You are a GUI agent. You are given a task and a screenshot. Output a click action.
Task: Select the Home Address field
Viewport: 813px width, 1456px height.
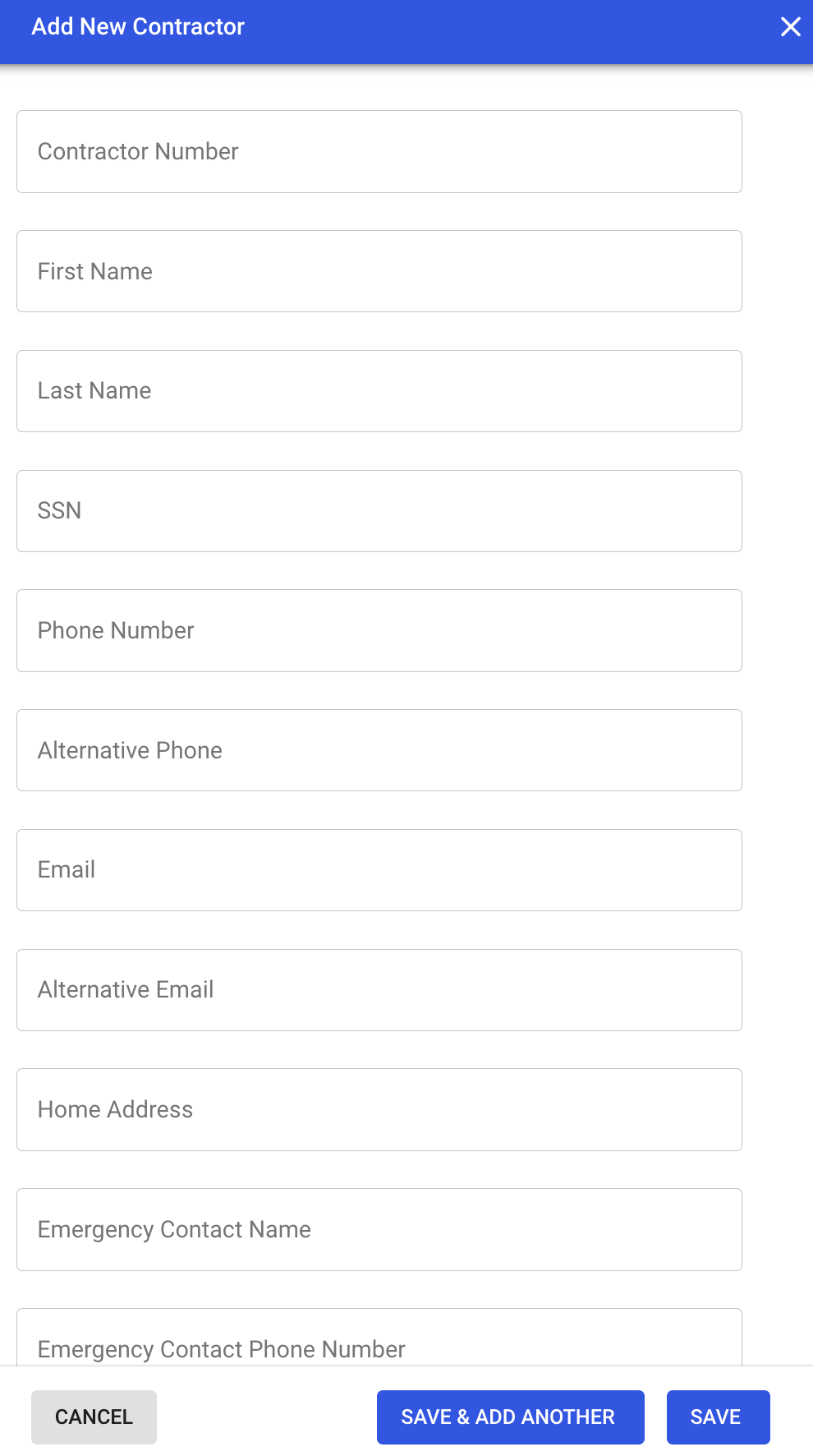tap(379, 1109)
